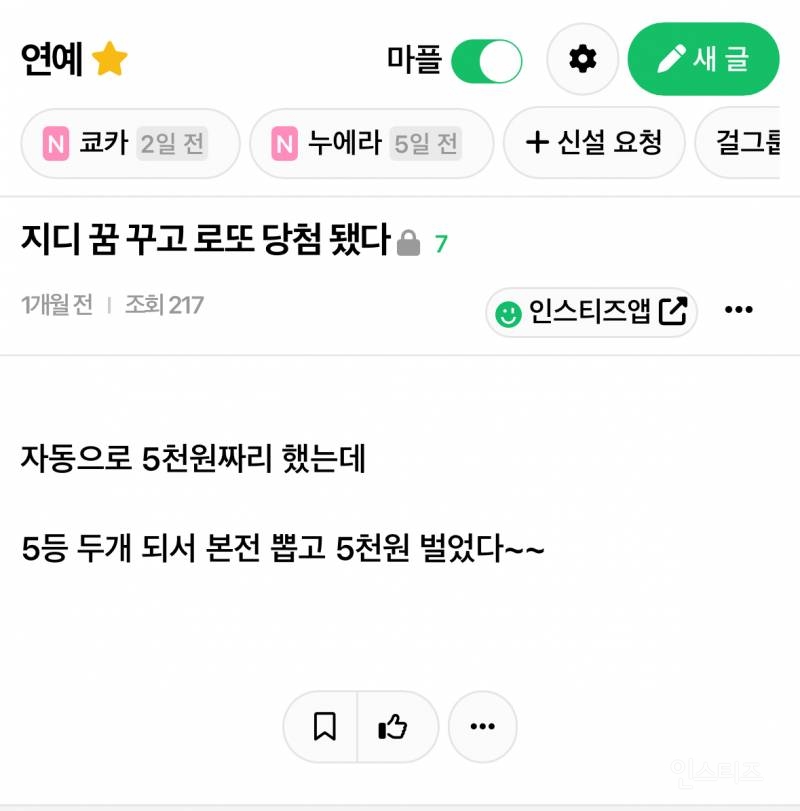Write a new post with 새 글
Image resolution: width=800 pixels, height=811 pixels.
click(703, 60)
